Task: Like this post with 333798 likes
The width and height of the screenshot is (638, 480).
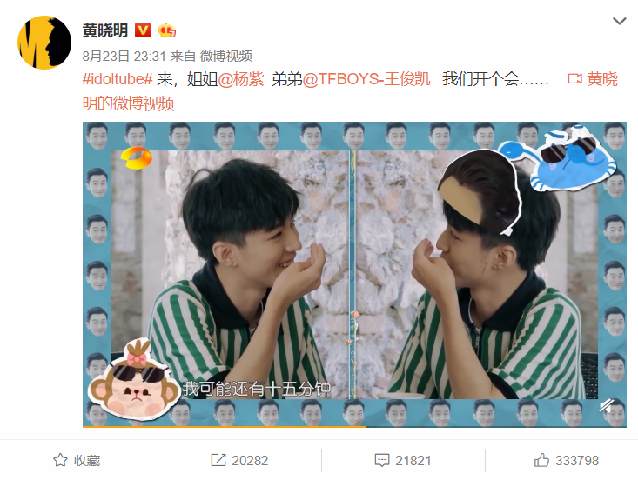Action: pyautogui.click(x=566, y=460)
